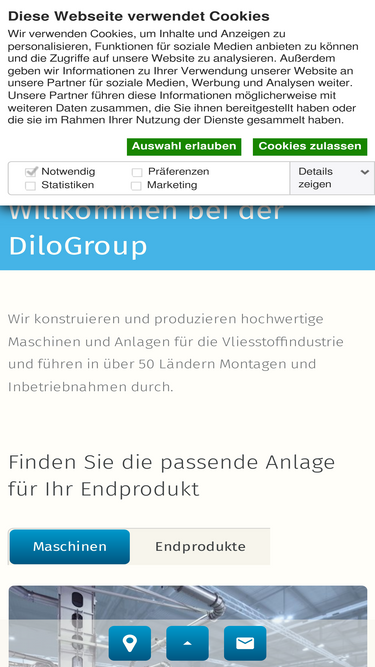The image size is (375, 667).
Task: Switch to the Endprodukte tab
Action: 200,547
